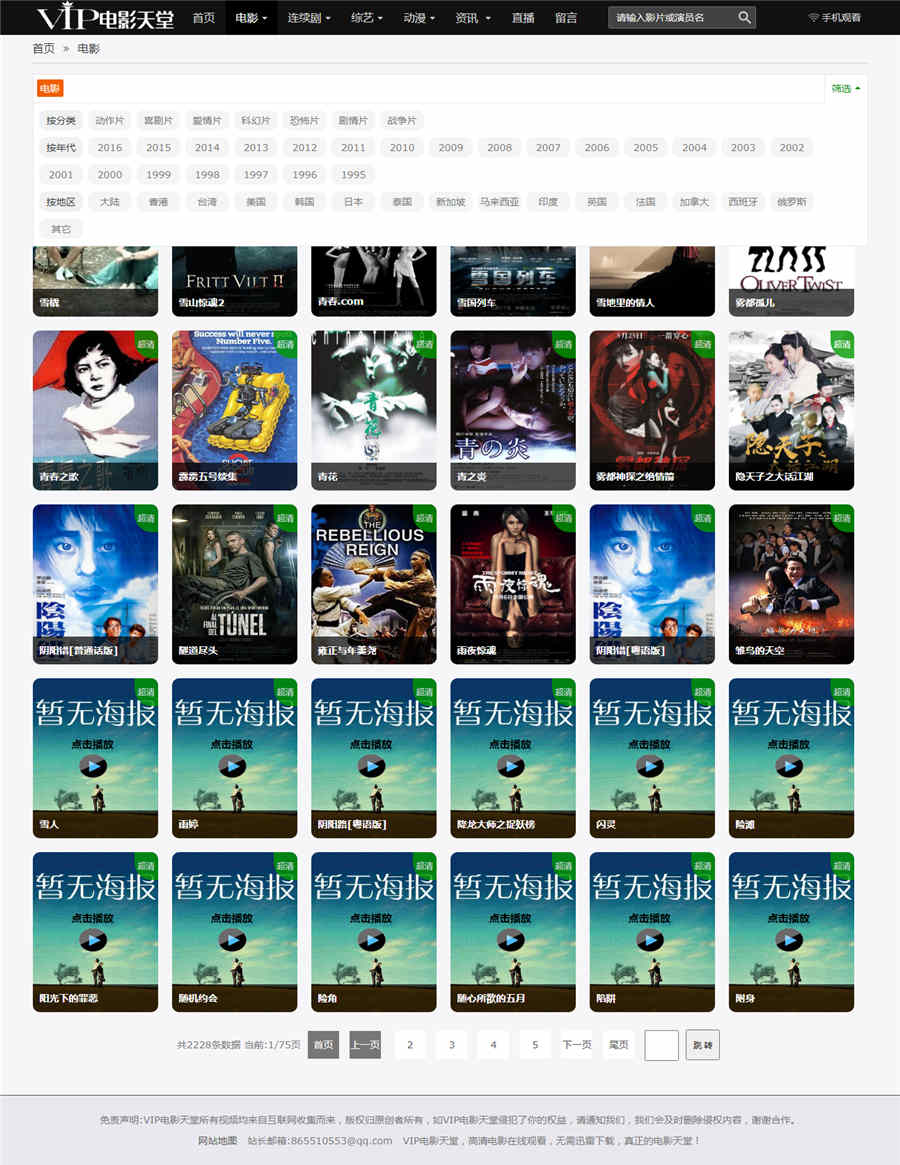
Task: Open 手机观看 mobile viewing link
Action: (x=834, y=17)
